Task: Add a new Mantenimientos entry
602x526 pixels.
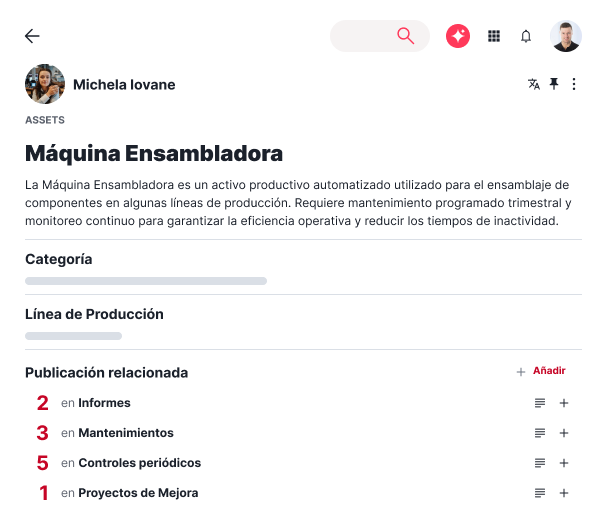Action: point(564,433)
